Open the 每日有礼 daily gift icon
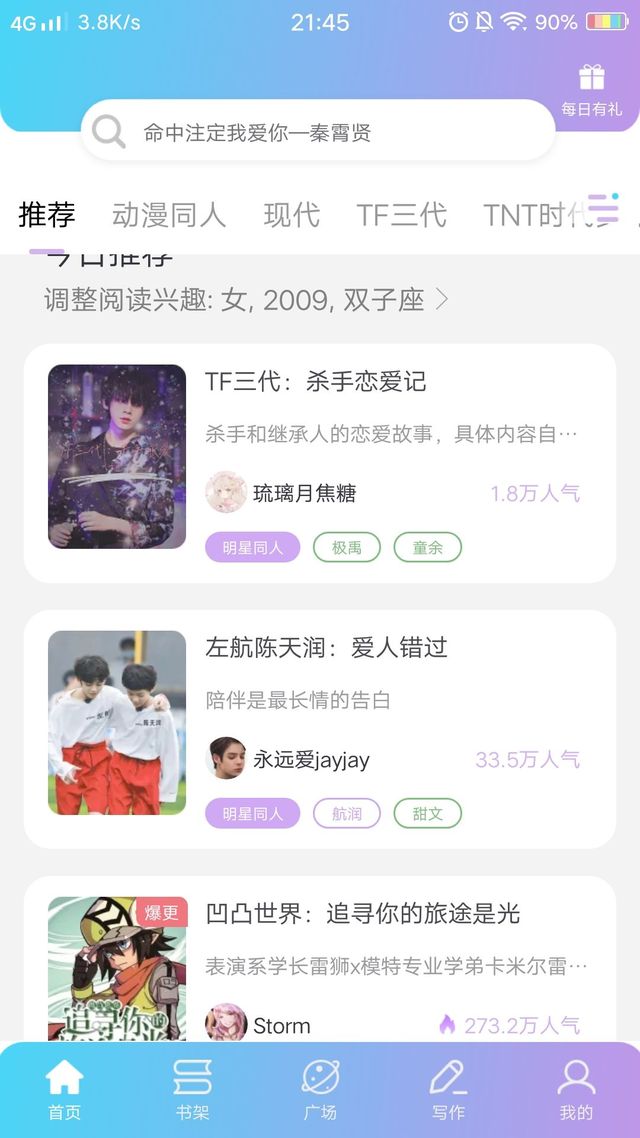The image size is (640, 1138). pos(592,89)
